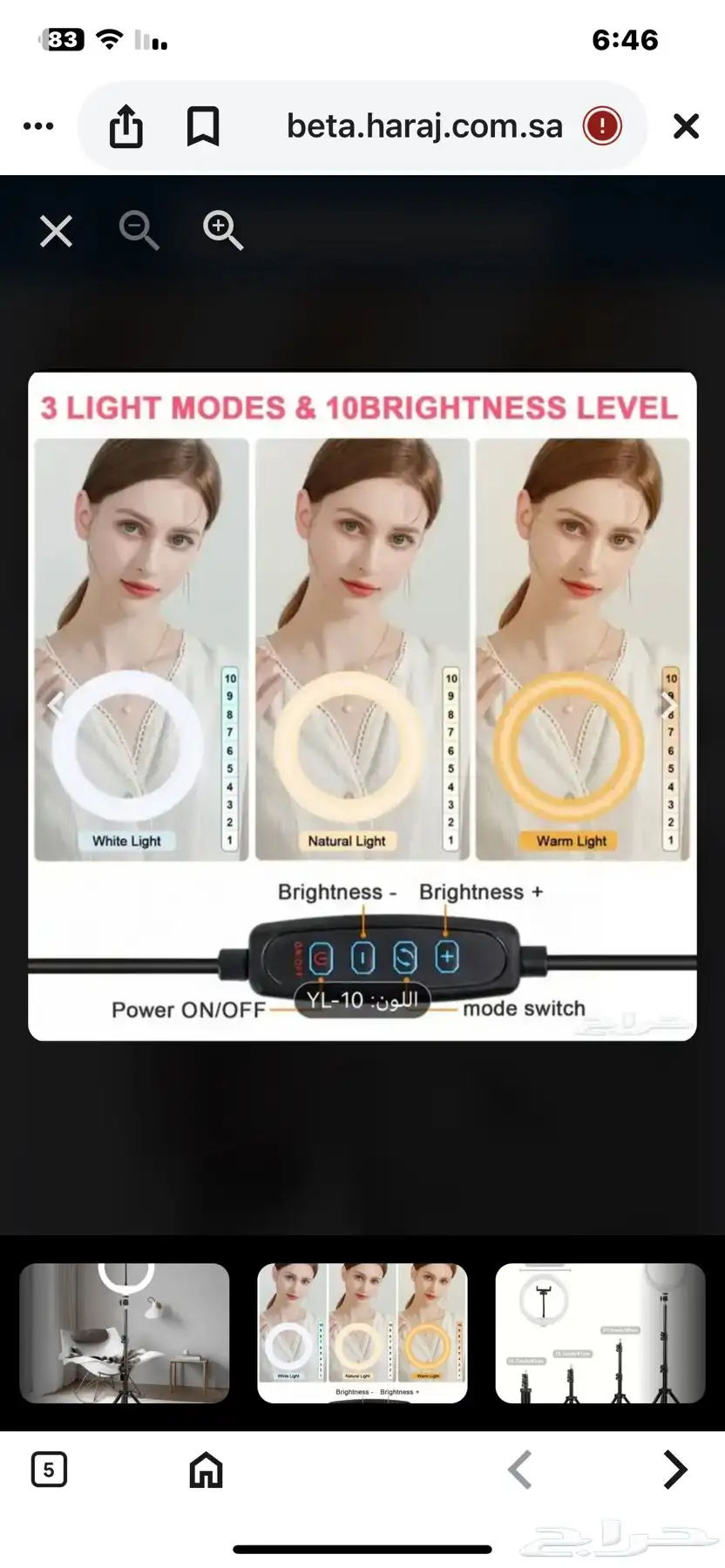Go forward in browser history
Screen dimensions: 725x1568
point(674,1470)
